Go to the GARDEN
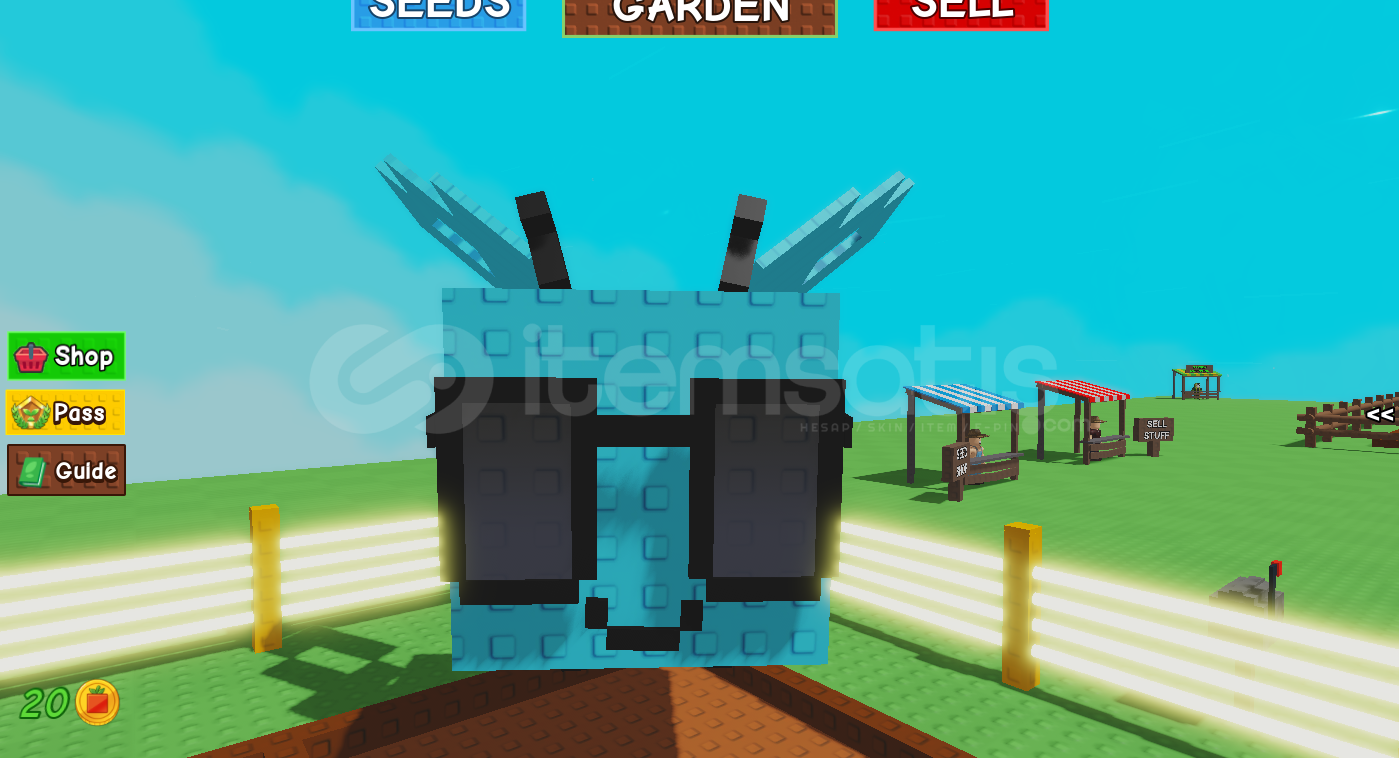 (699, 15)
